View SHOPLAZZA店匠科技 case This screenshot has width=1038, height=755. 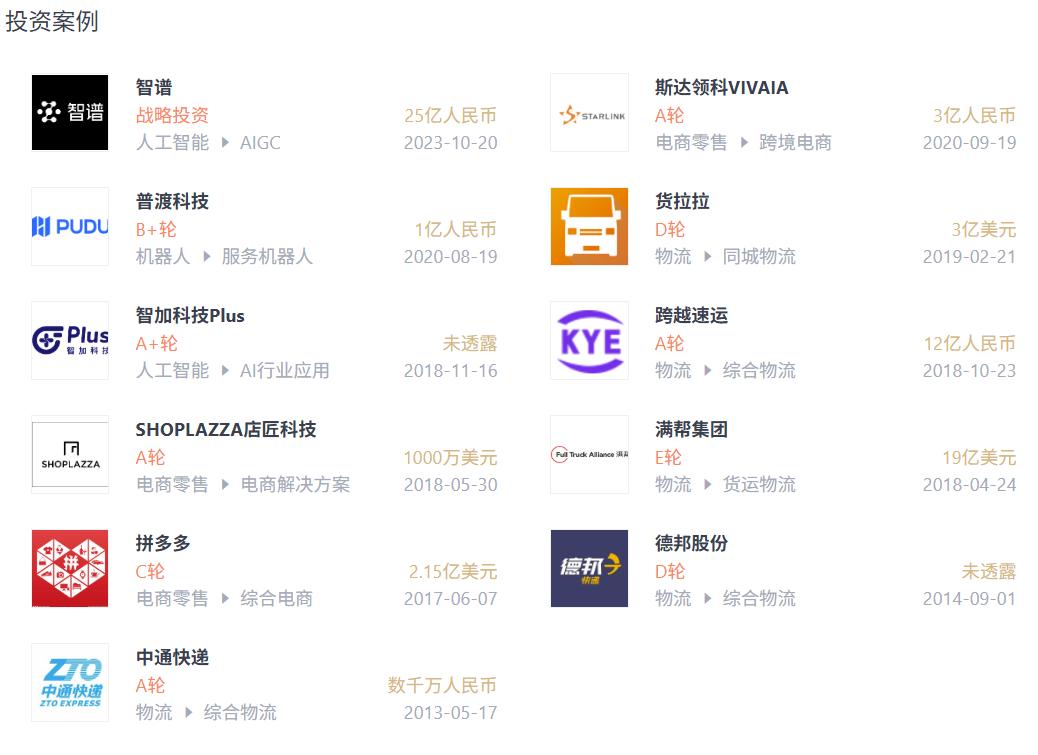point(226,430)
